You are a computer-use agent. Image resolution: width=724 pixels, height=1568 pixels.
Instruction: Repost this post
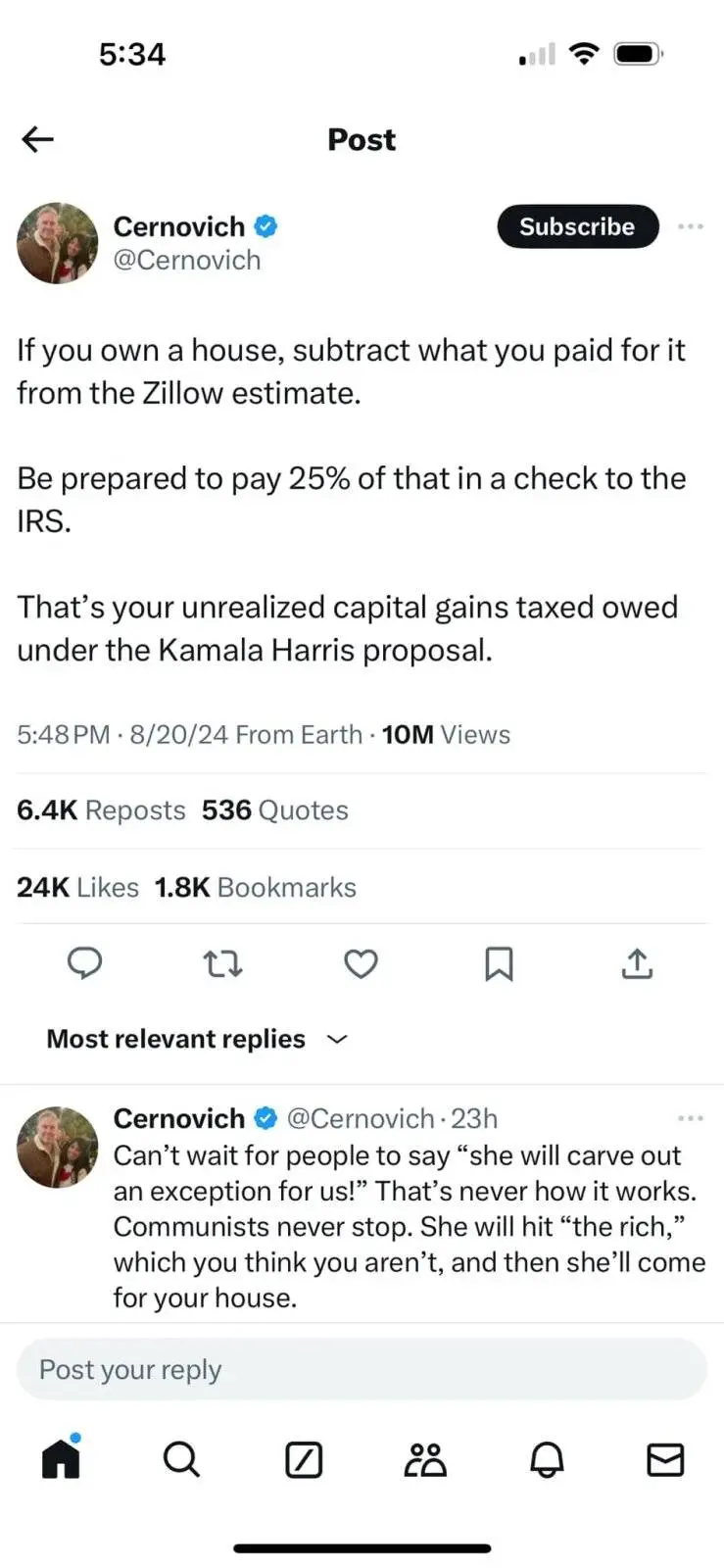(x=222, y=964)
